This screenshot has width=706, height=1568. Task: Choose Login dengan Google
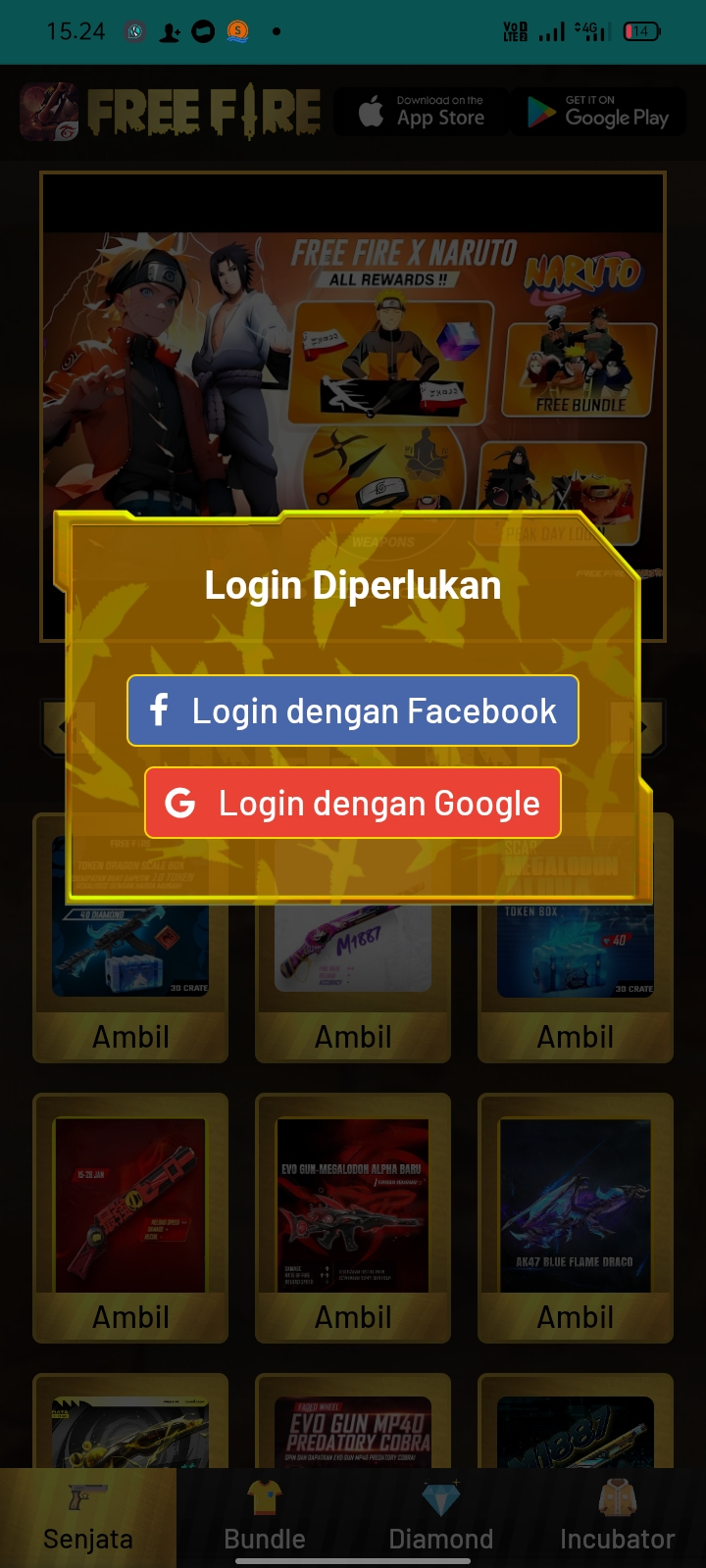click(353, 803)
